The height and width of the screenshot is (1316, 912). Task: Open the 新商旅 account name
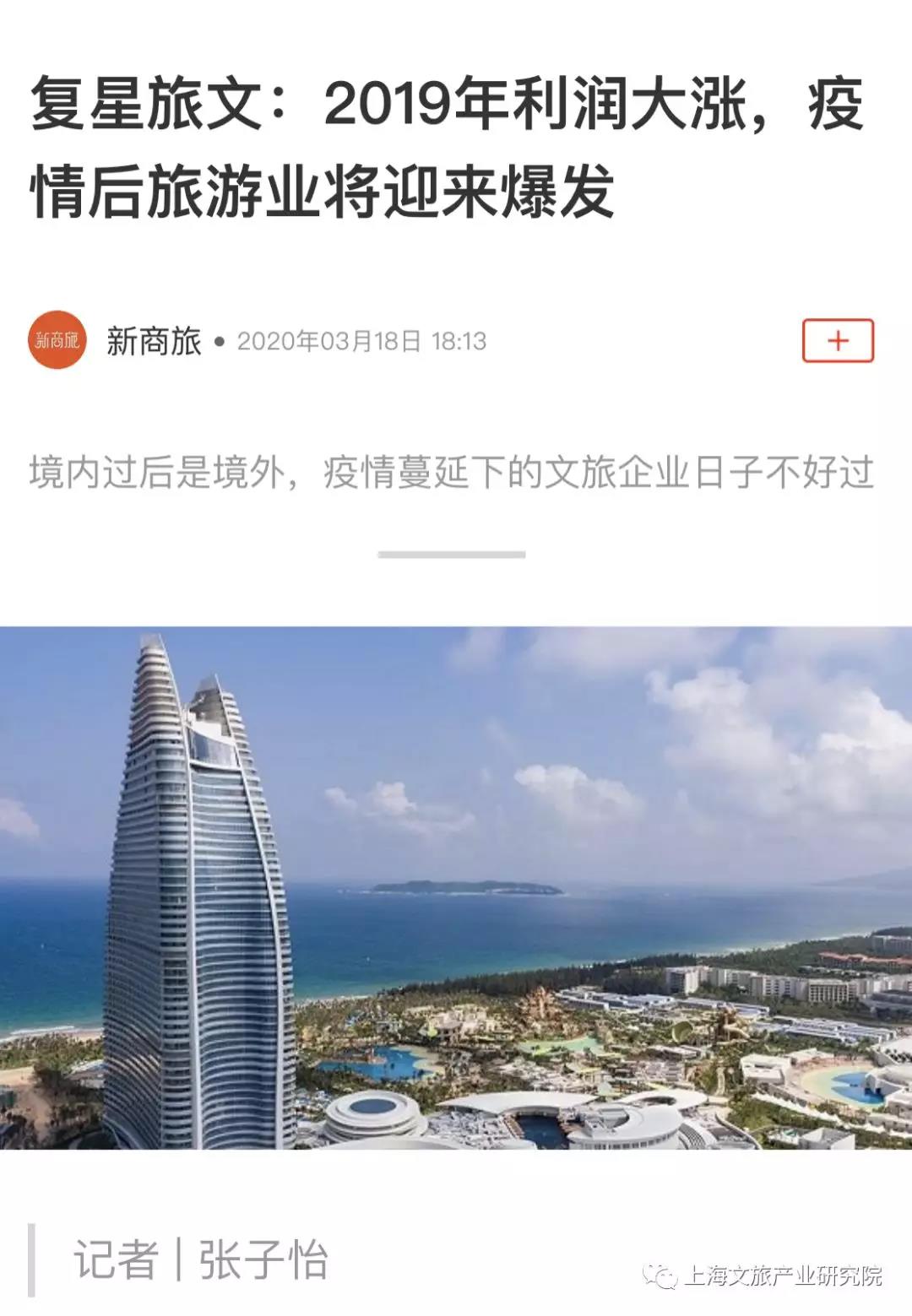(x=154, y=341)
